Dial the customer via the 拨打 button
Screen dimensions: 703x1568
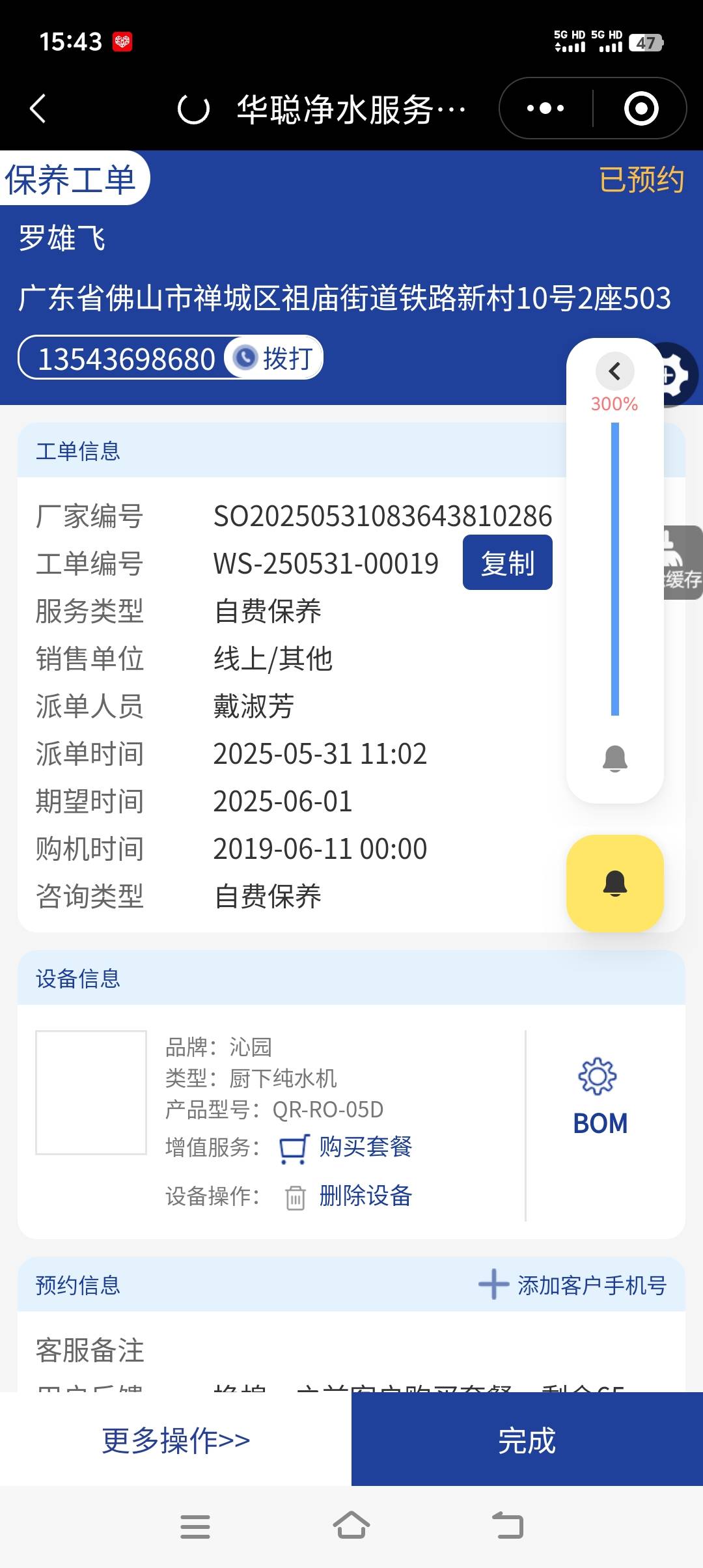(275, 358)
